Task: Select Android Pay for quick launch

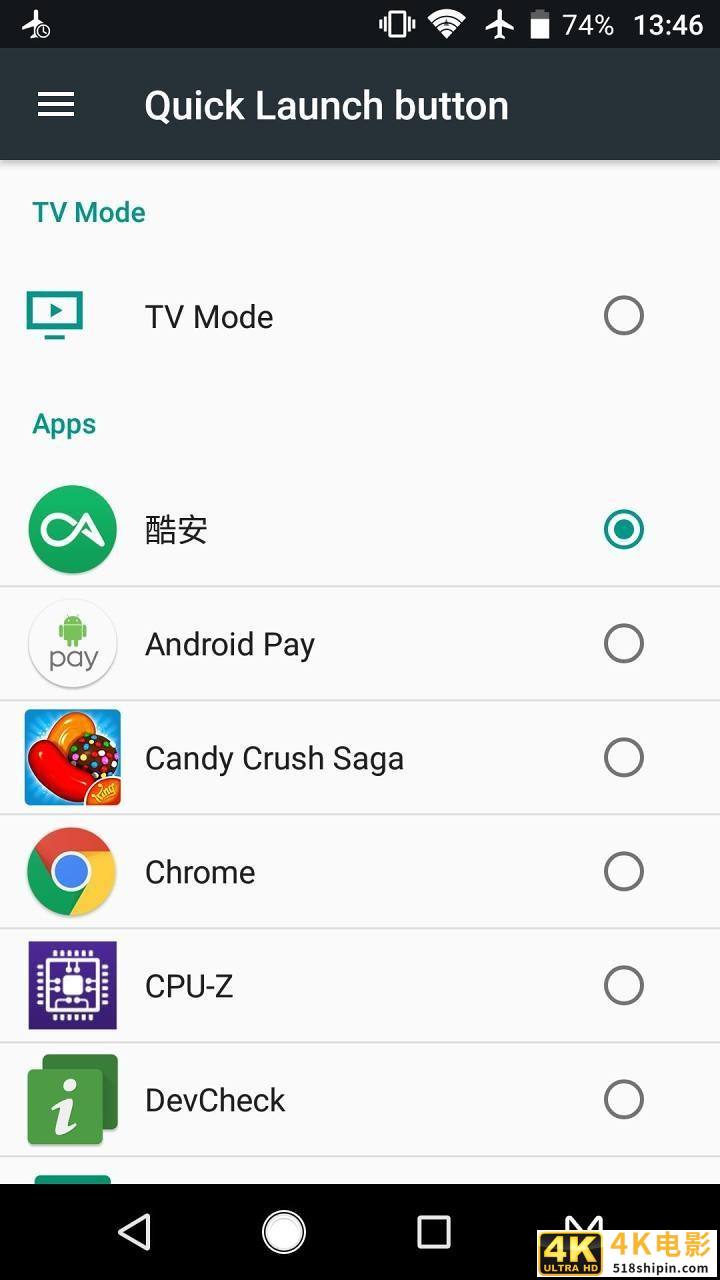Action: point(623,643)
